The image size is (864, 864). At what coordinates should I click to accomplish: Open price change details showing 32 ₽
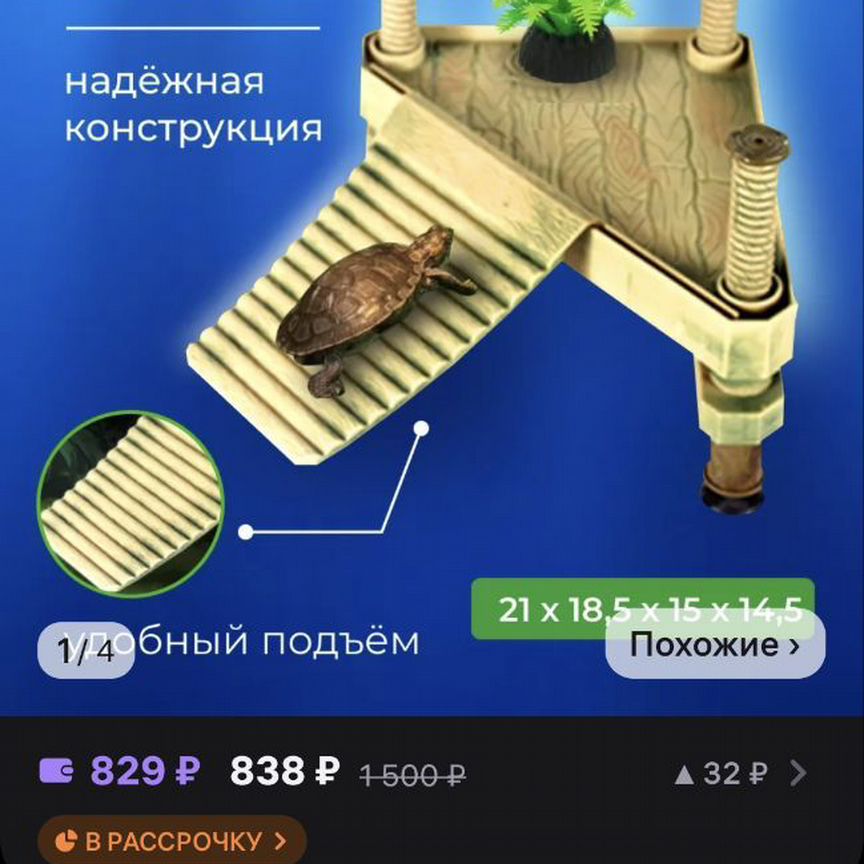tap(738, 773)
